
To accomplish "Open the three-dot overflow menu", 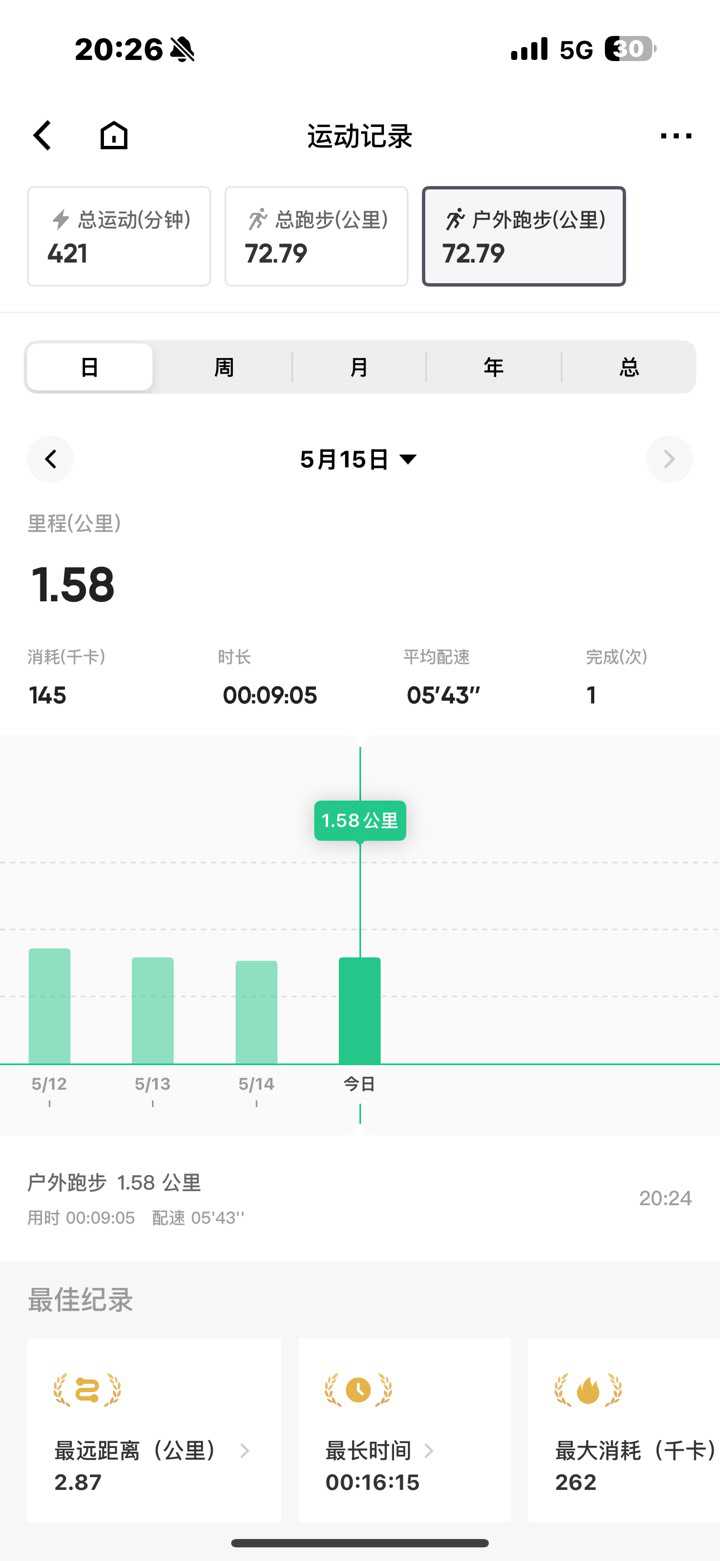I will 676,136.
